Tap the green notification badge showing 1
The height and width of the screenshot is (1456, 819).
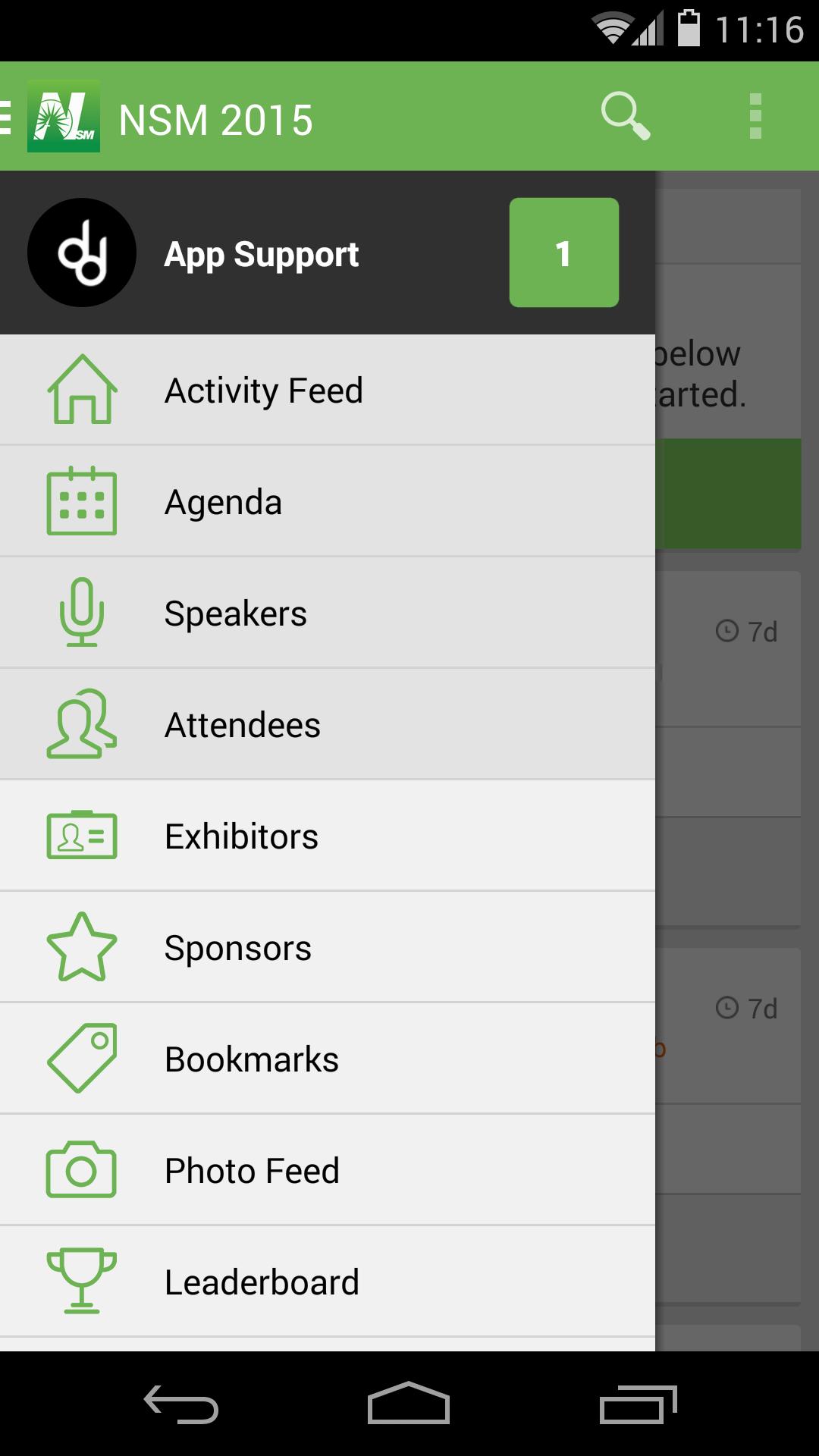(x=564, y=253)
